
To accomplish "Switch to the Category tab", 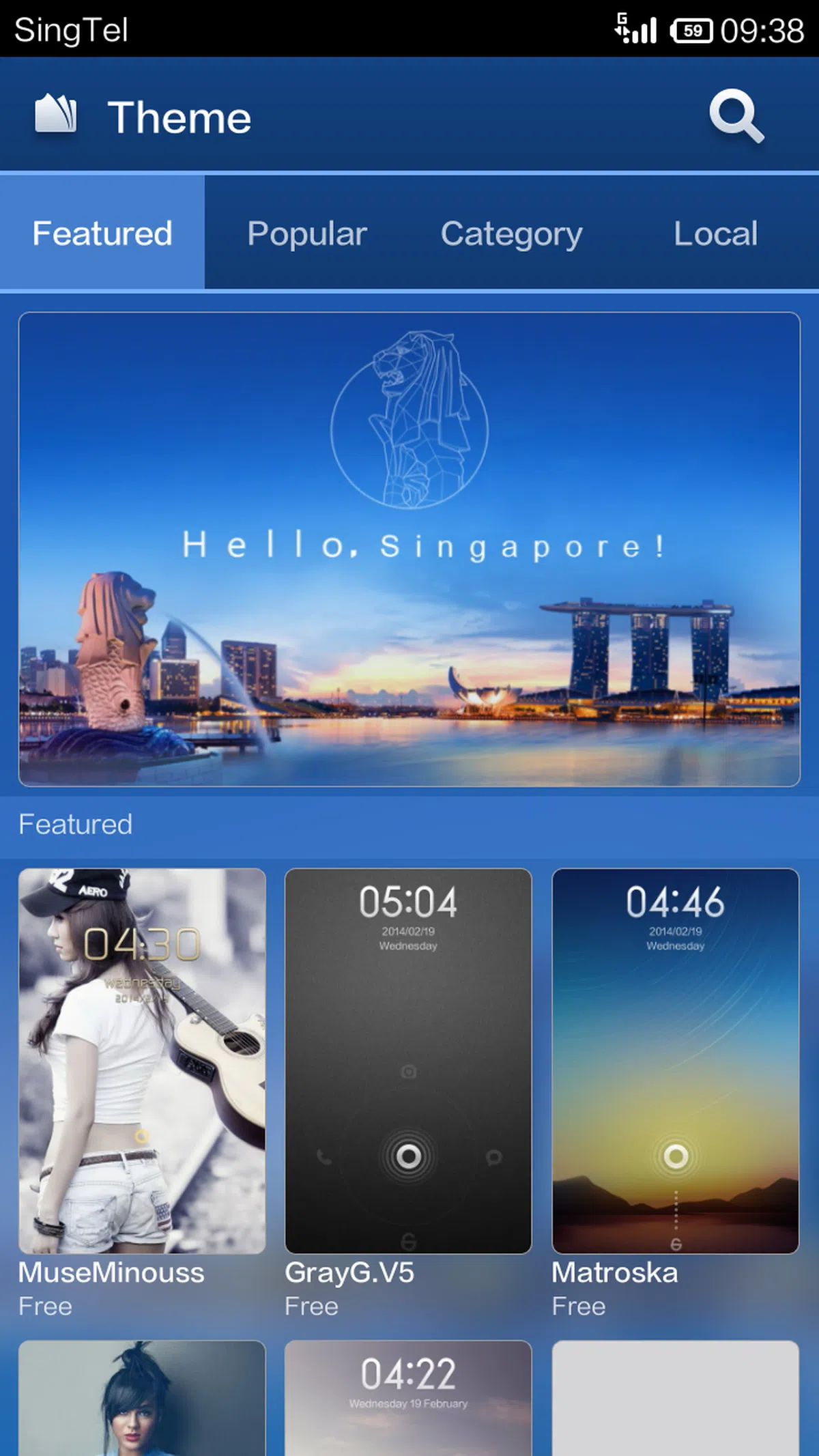I will [511, 233].
